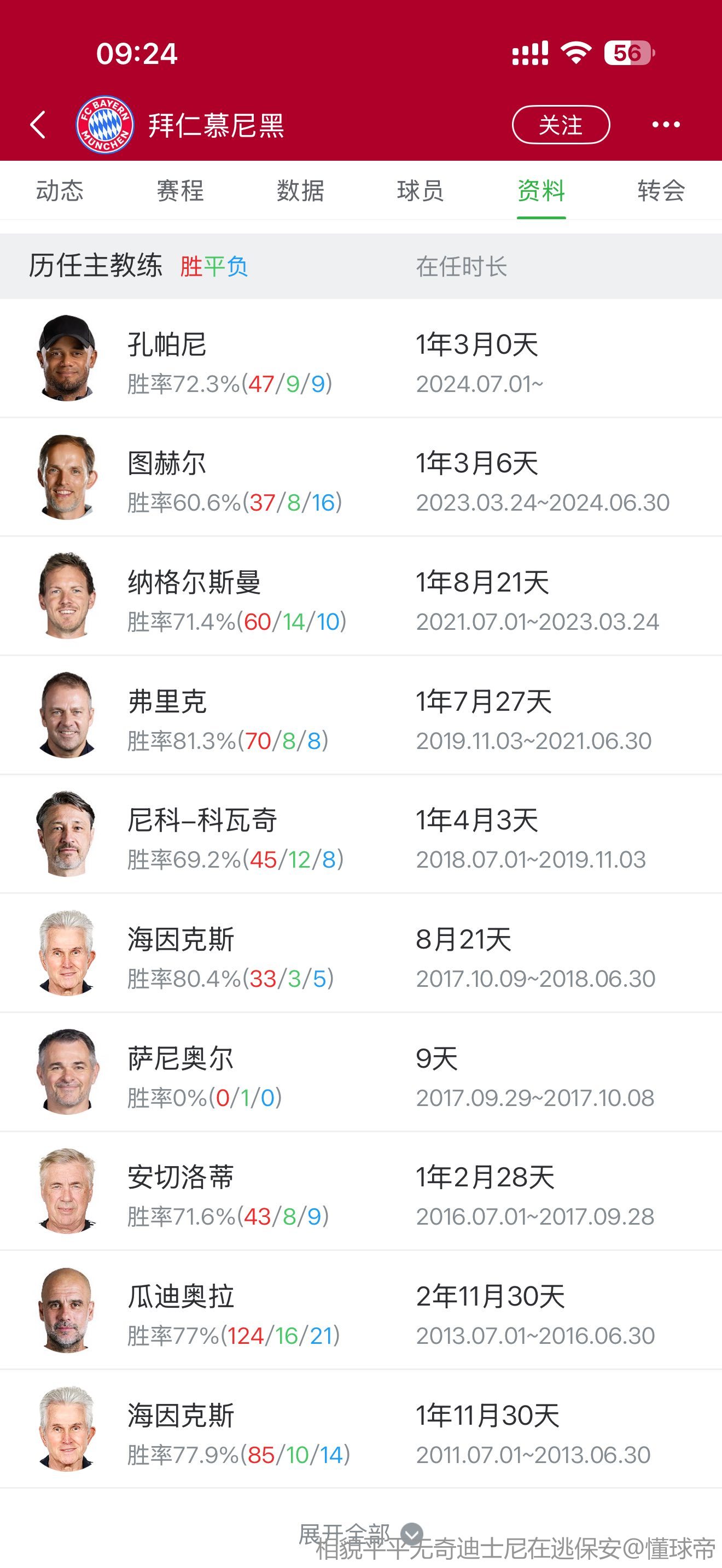
Task: Tap 关注 to follow 拜仁慕尼黑
Action: point(560,125)
